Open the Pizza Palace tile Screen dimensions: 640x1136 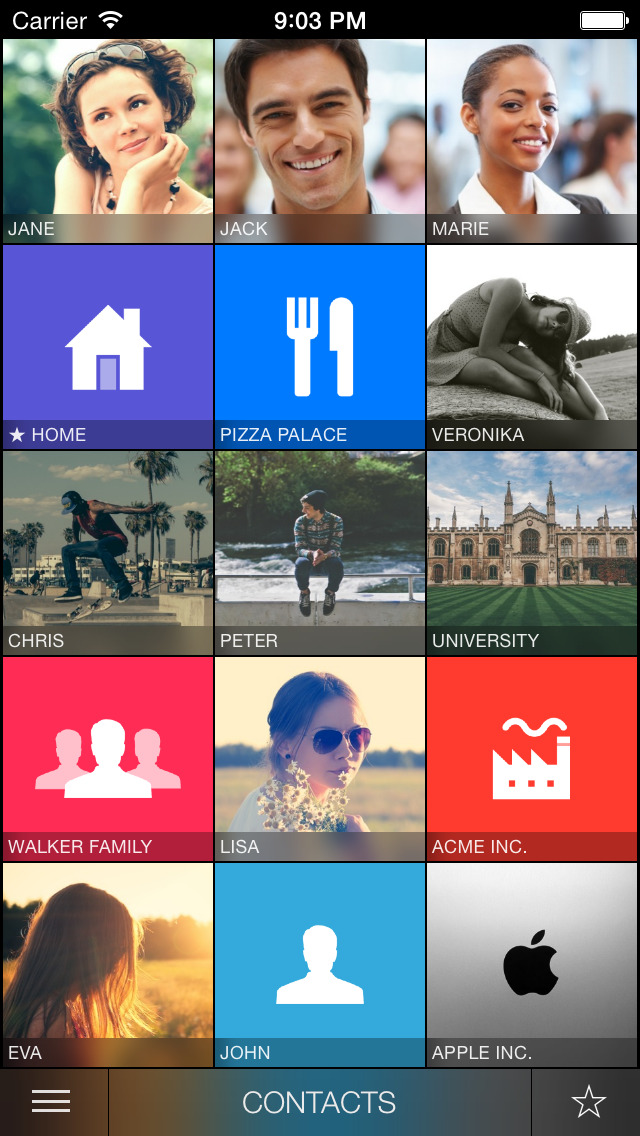tap(320, 346)
